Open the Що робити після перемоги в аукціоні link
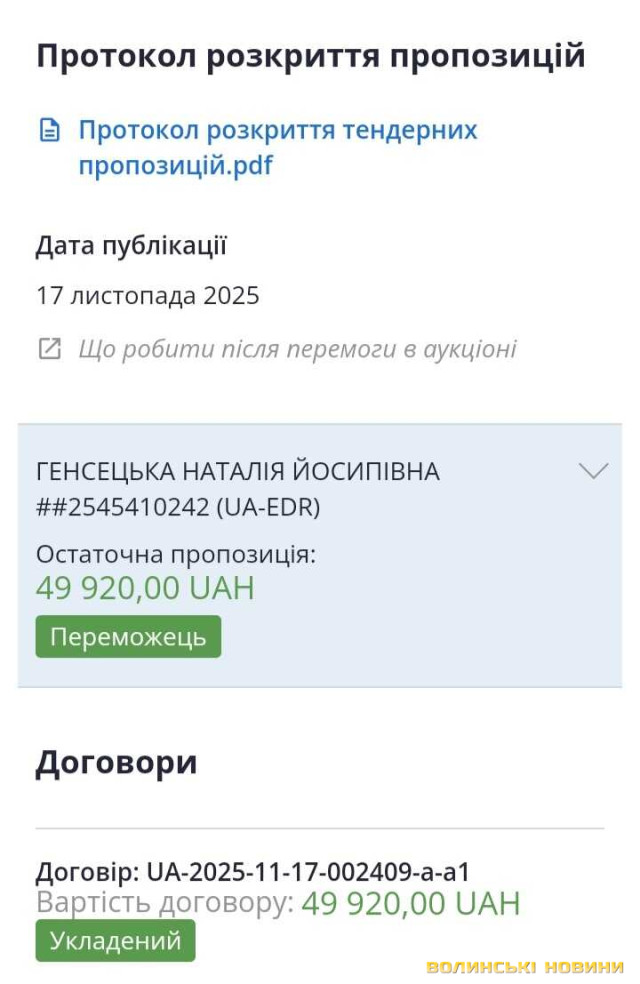640x984 pixels. (x=297, y=349)
